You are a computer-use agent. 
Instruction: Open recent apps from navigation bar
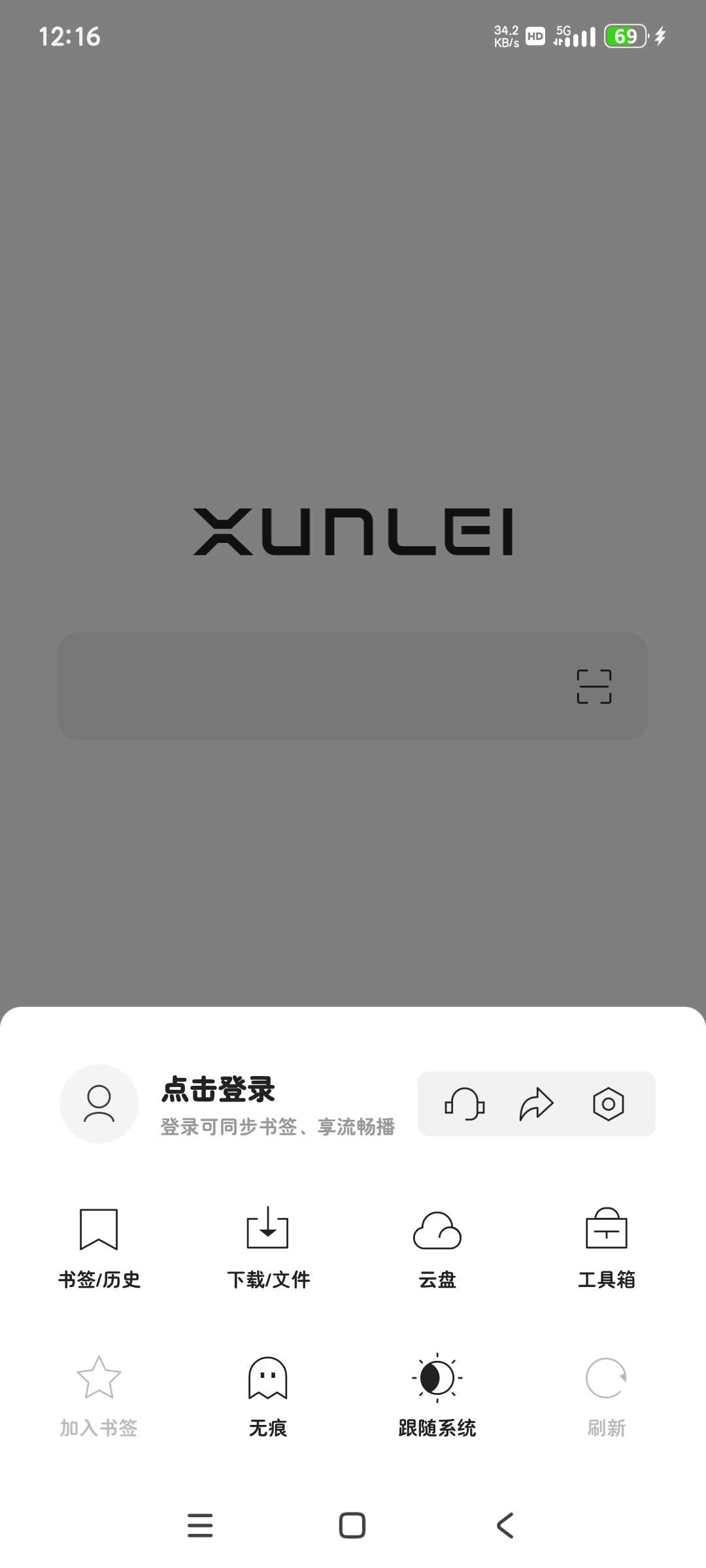(x=200, y=1526)
